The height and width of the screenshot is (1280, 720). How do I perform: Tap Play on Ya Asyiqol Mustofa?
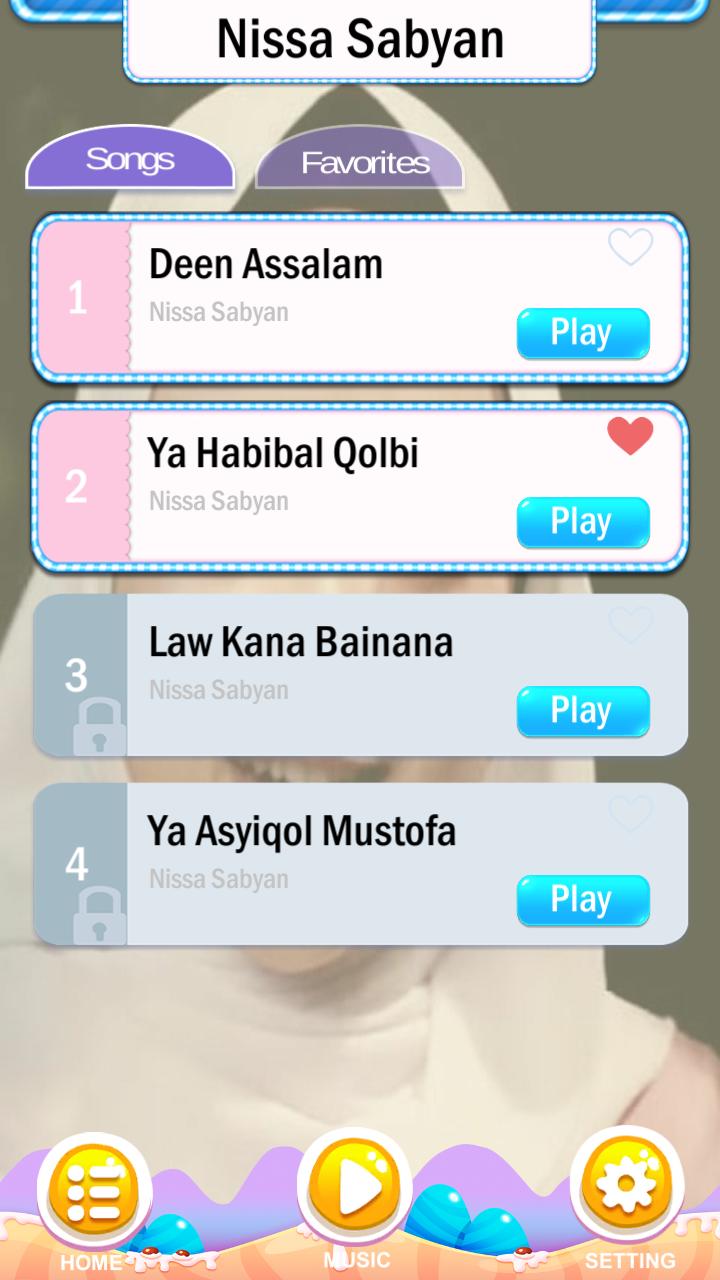tap(582, 900)
